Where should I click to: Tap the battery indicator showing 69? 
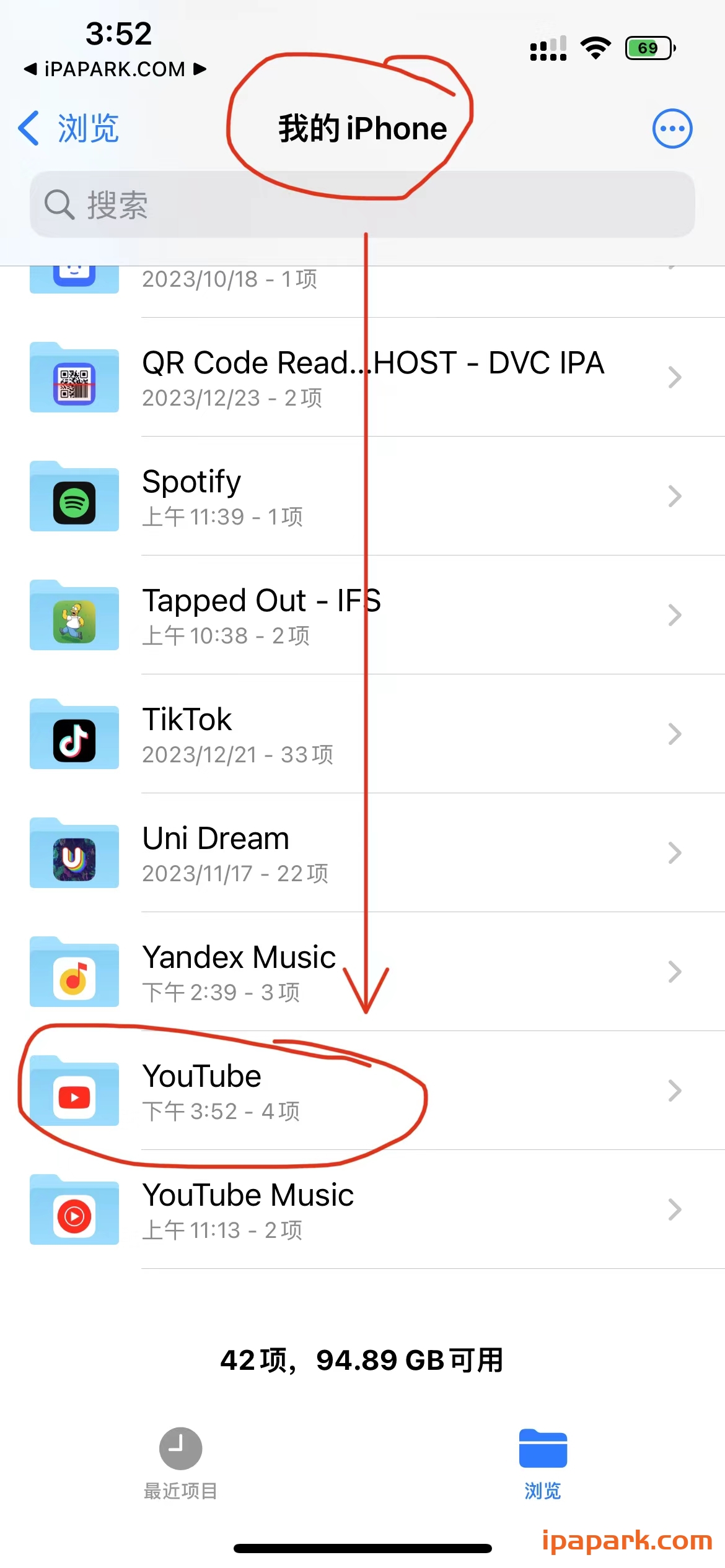pyautogui.click(x=648, y=46)
